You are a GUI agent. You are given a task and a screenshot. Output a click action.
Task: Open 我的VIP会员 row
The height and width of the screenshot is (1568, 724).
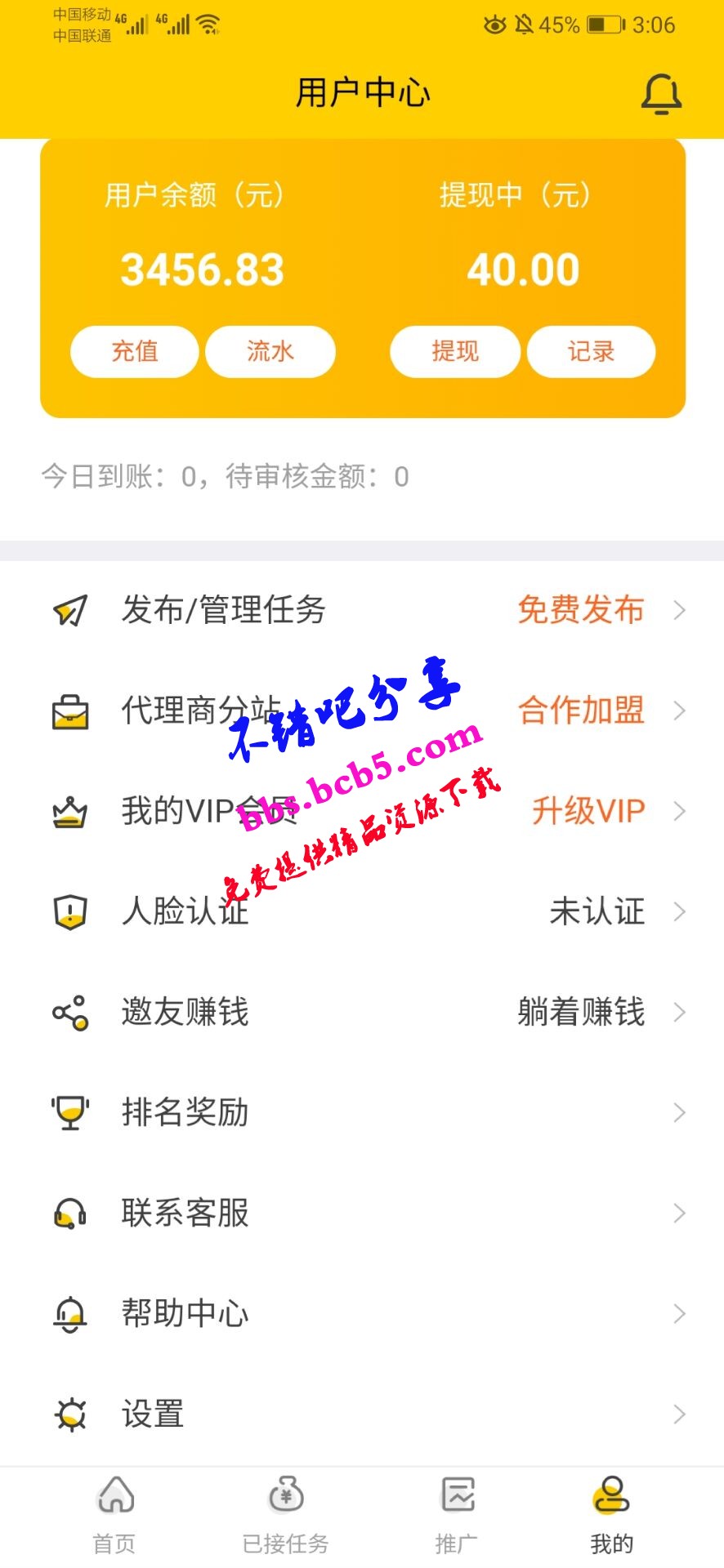point(362,811)
